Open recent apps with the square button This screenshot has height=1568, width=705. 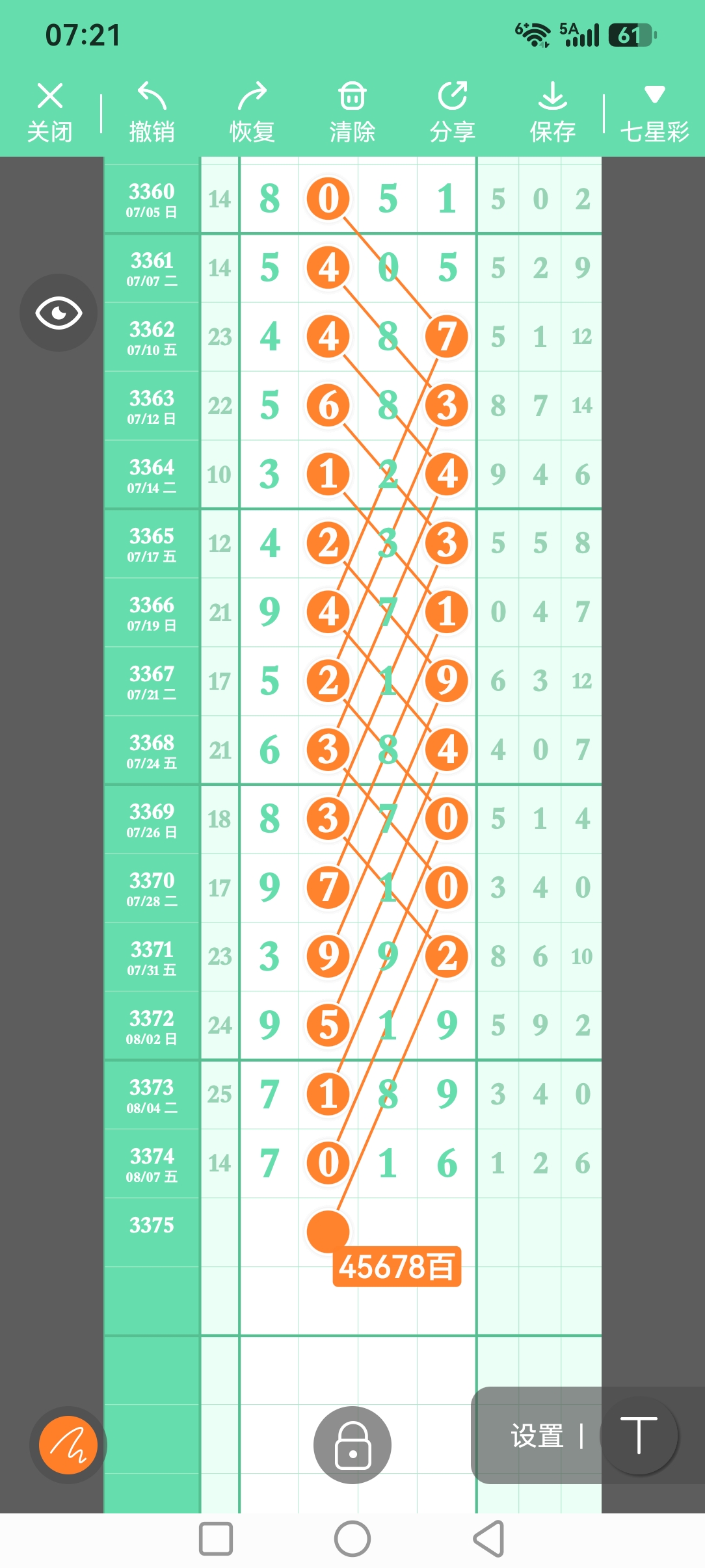click(x=216, y=1539)
